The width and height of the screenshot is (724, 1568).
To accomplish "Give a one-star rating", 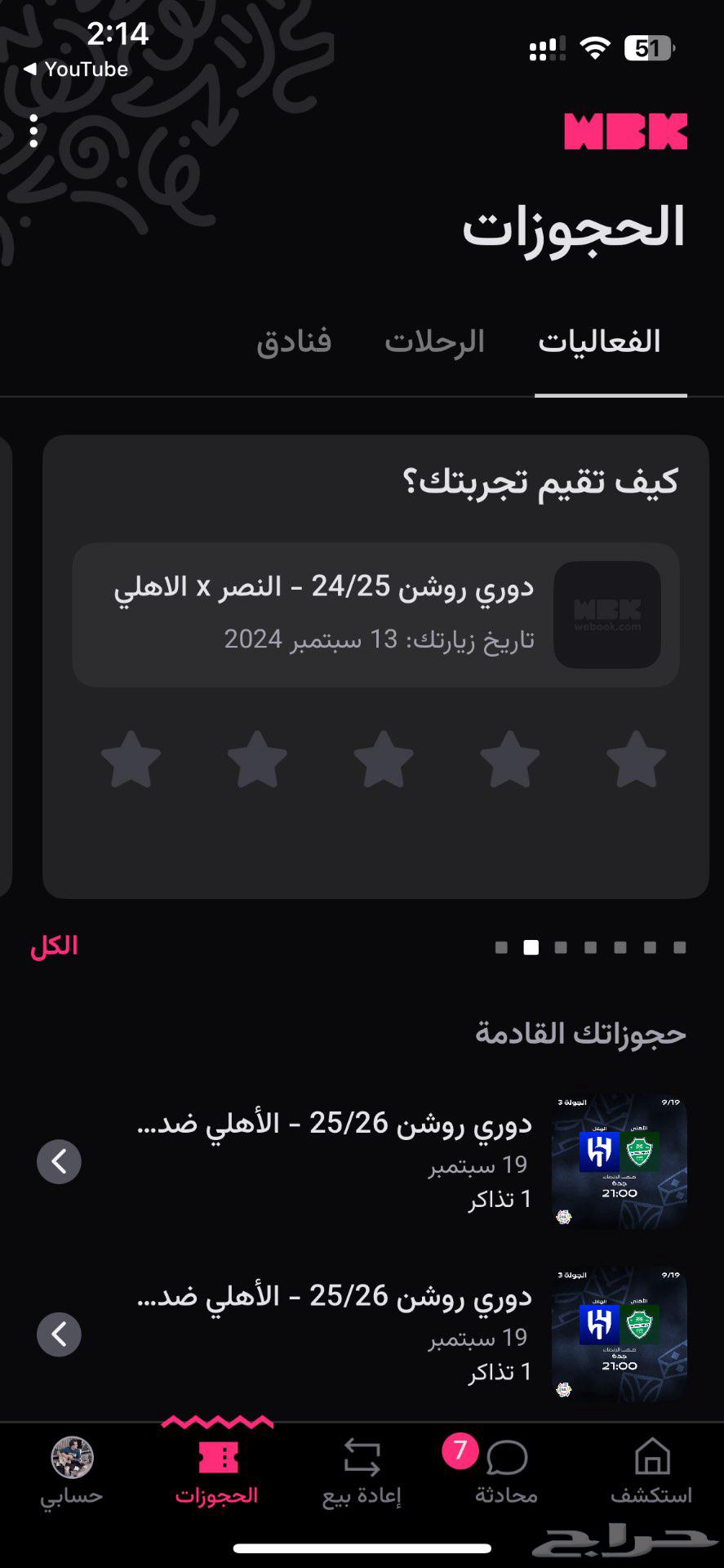I will (131, 760).
